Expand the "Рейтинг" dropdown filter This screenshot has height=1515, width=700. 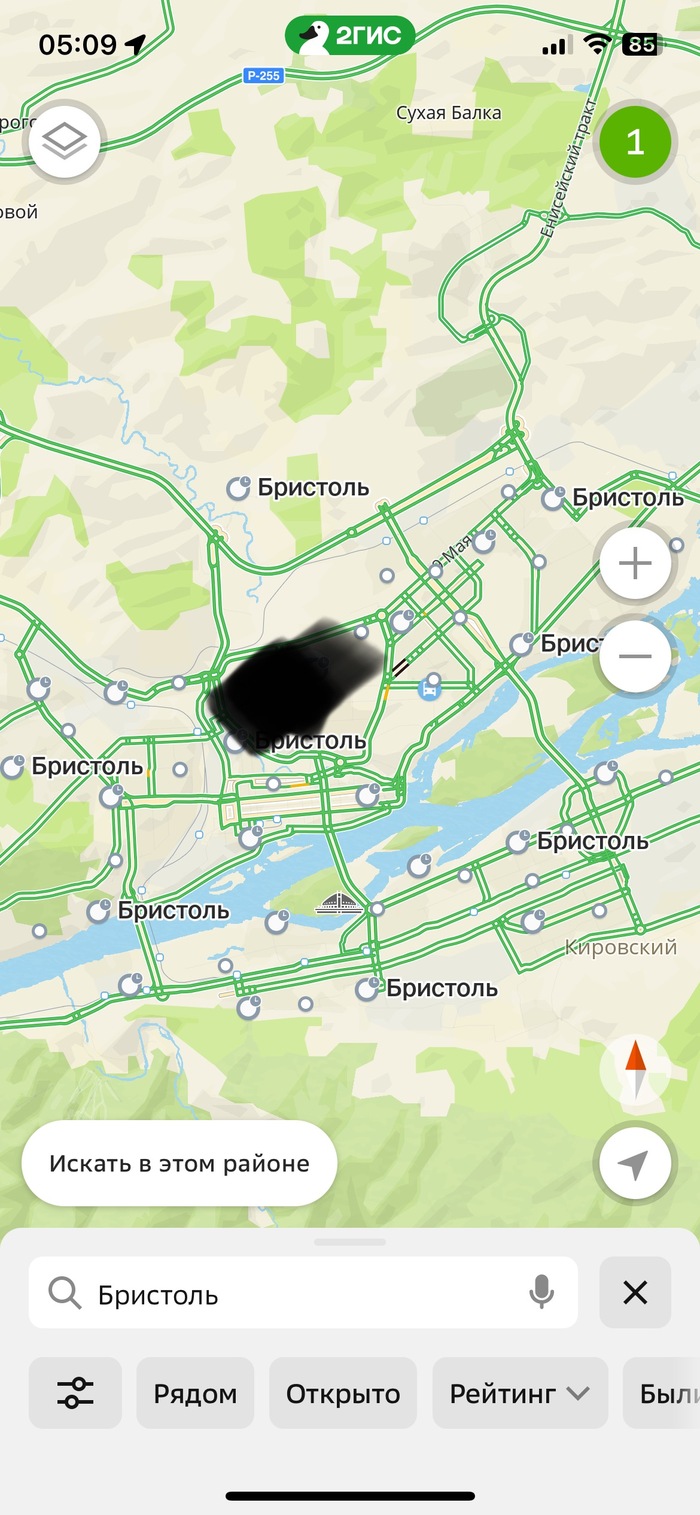point(519,1393)
